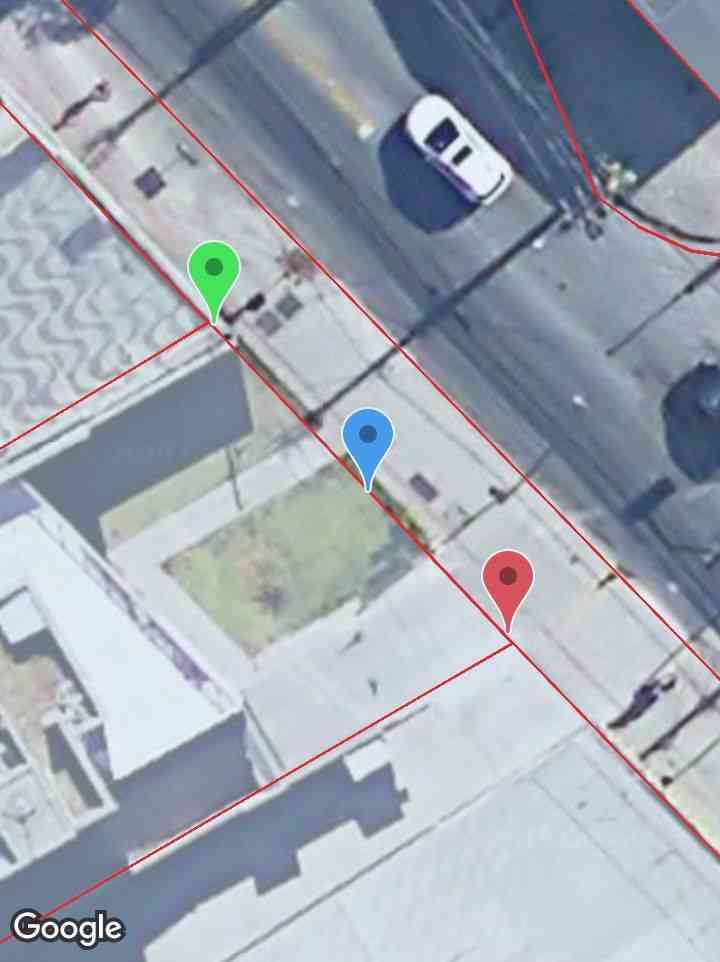Open the red map marker

click(508, 582)
